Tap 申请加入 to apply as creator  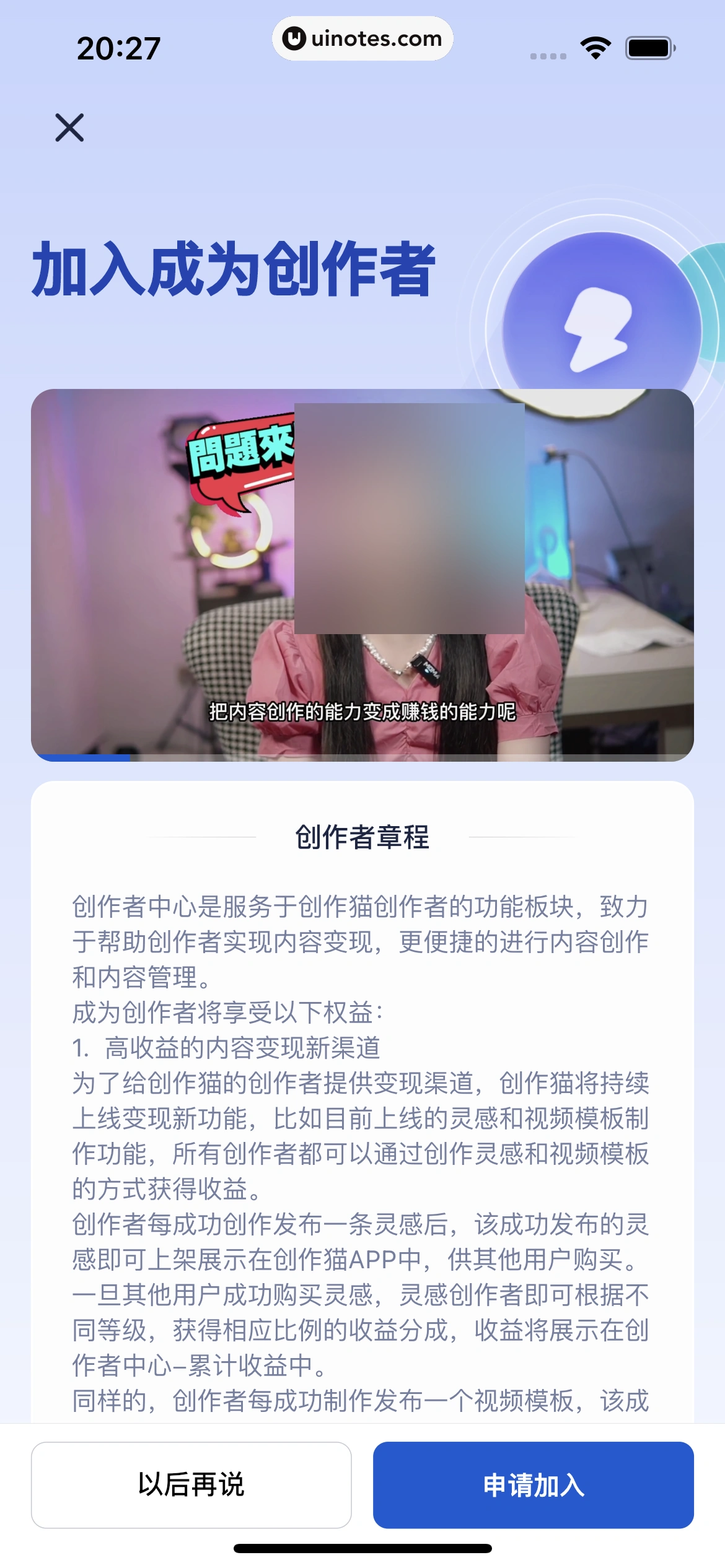[533, 1484]
